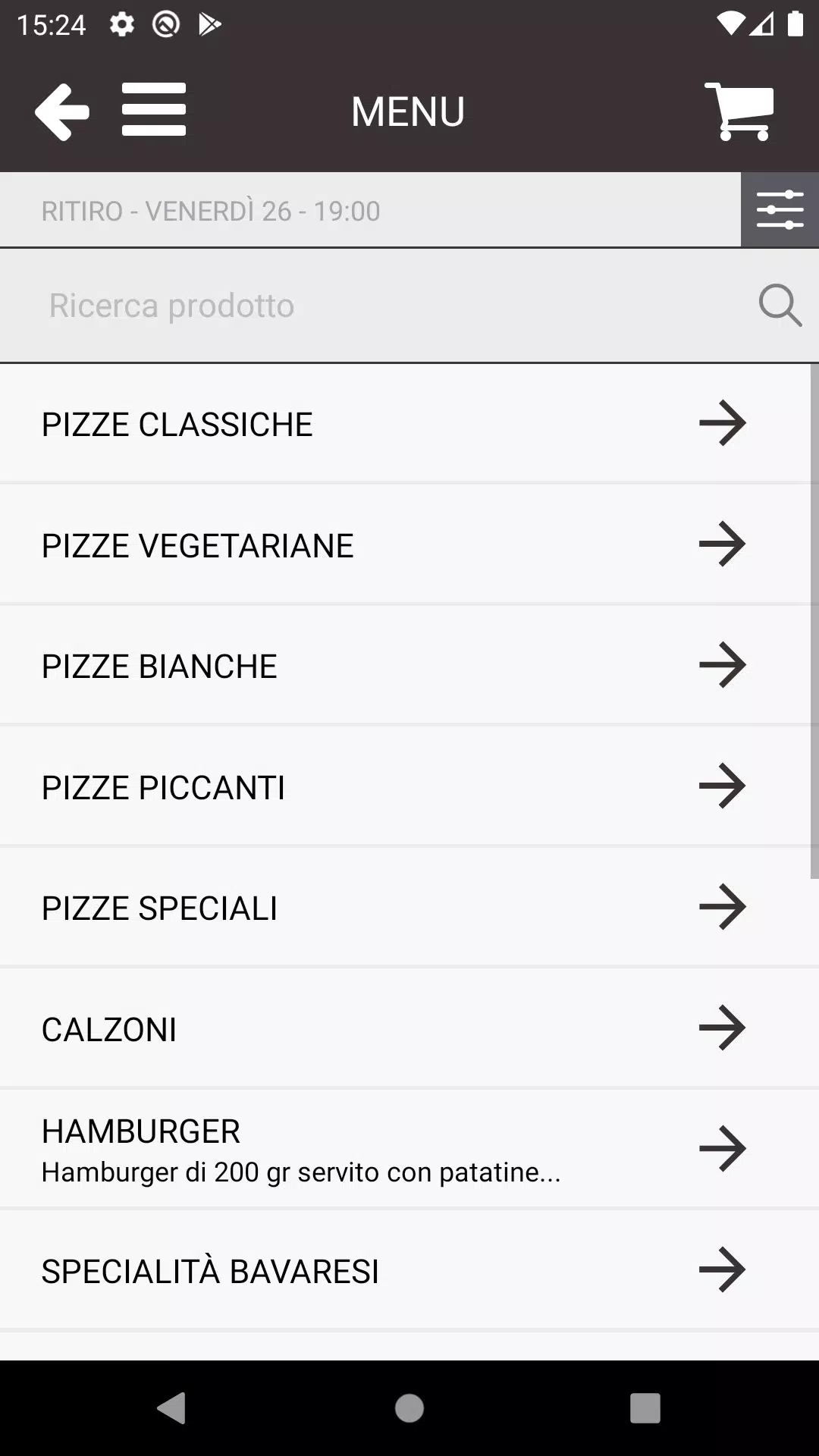This screenshot has width=819, height=1456.
Task: Open CALZONI via its arrow icon
Action: coord(723,1028)
